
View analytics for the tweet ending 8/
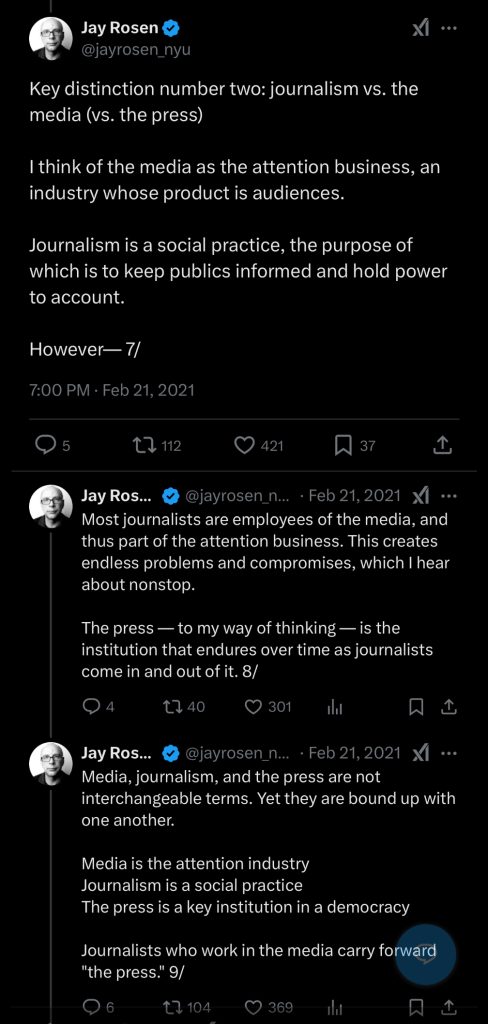point(334,707)
